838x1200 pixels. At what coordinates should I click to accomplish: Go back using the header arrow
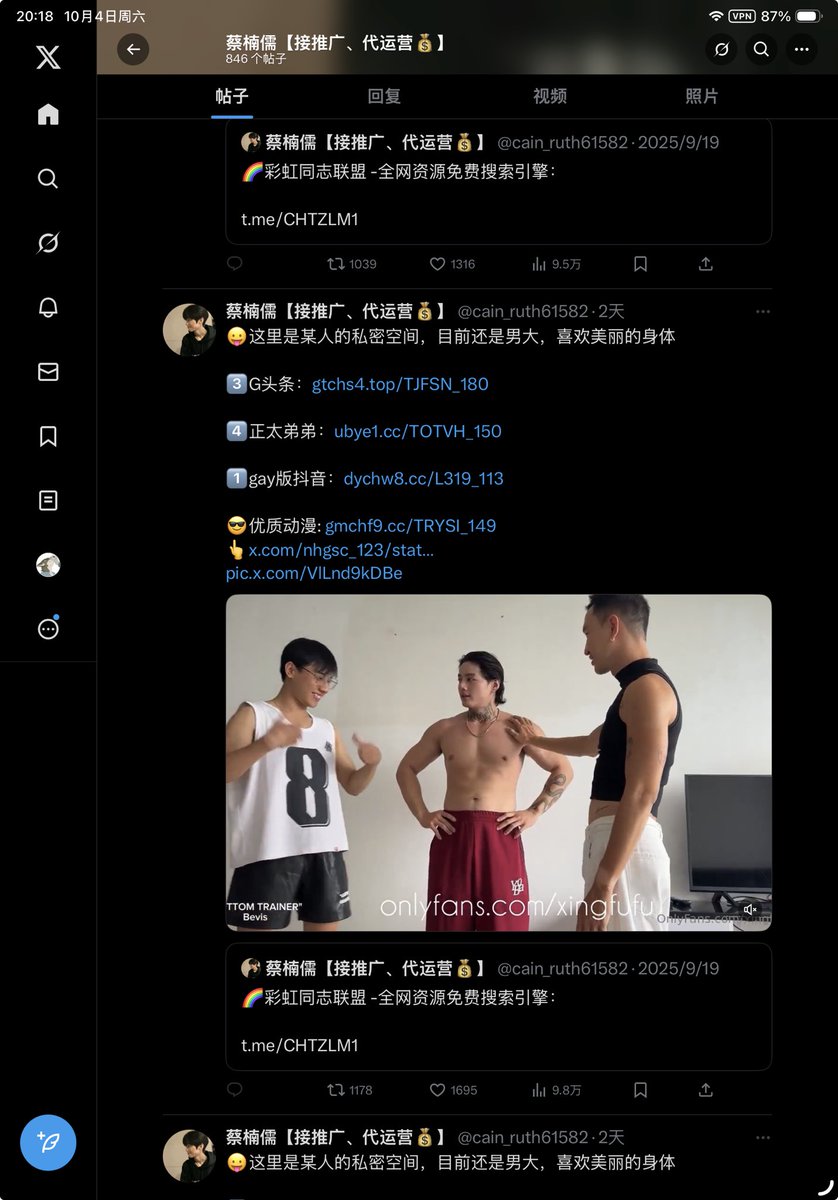tap(133, 49)
